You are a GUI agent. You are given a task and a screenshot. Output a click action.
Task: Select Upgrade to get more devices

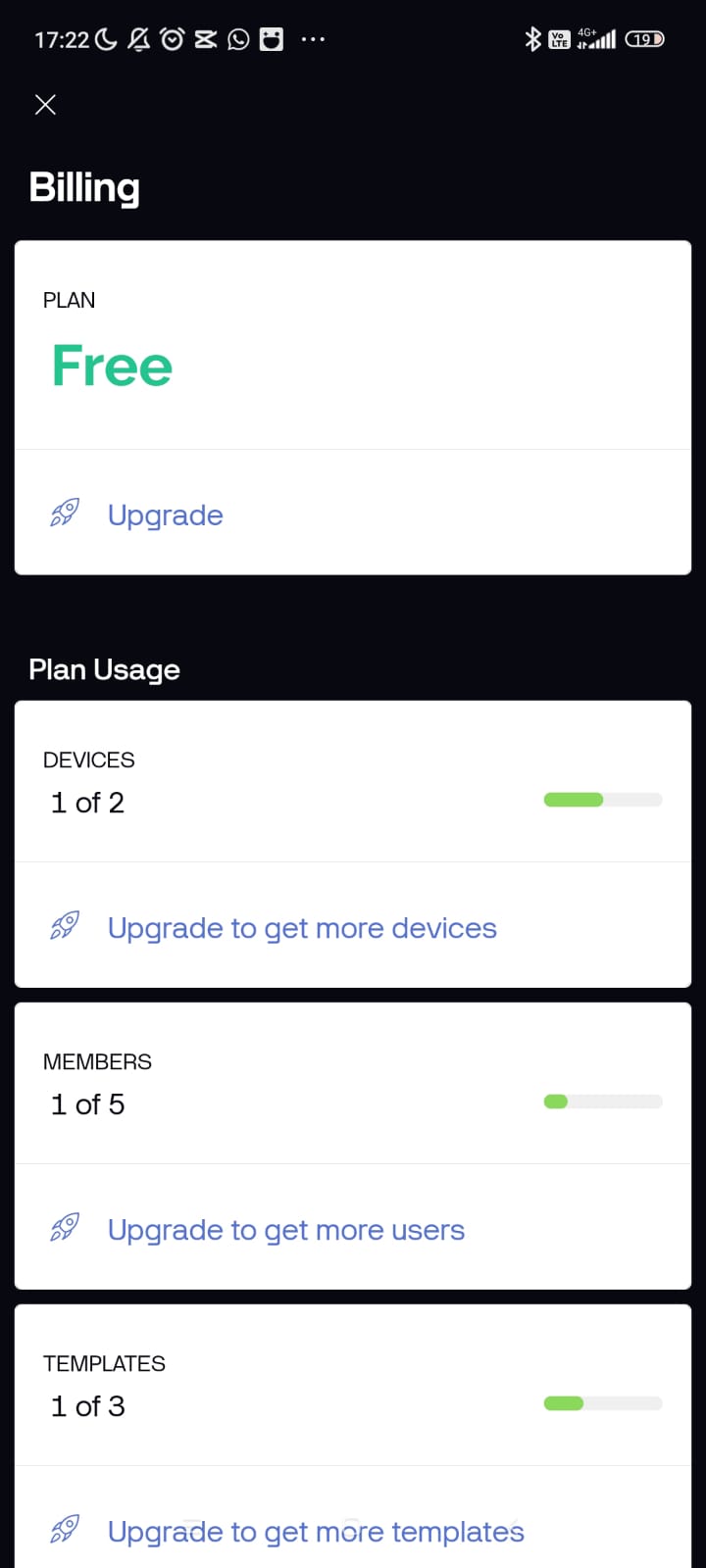(353, 925)
